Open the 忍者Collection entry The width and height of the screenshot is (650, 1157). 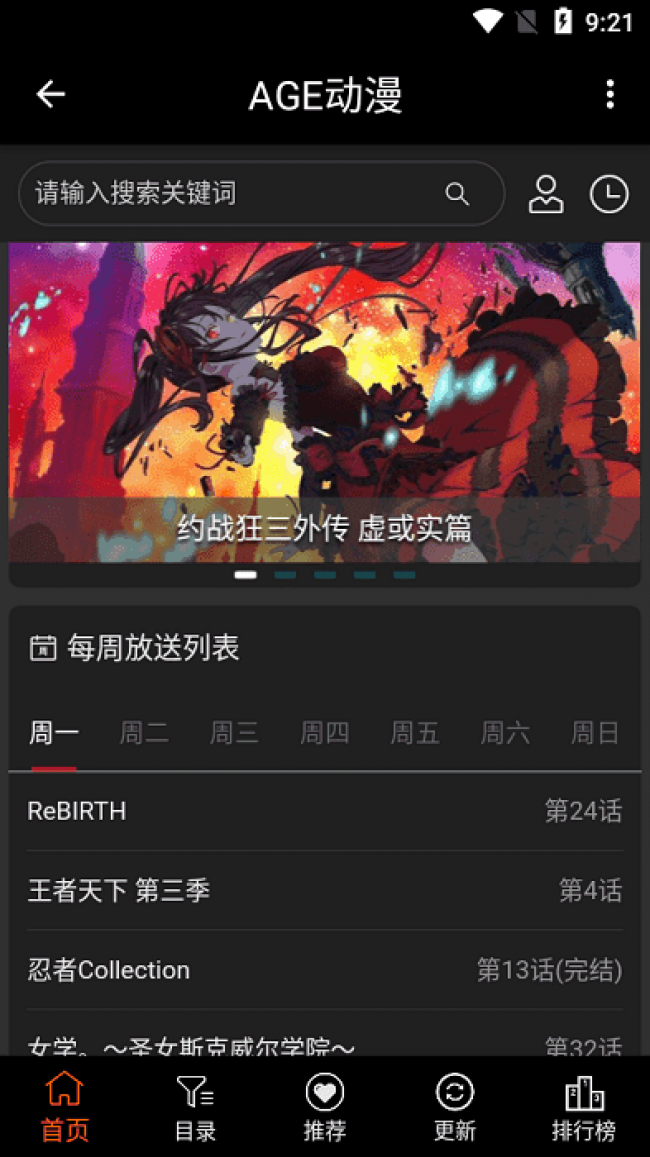[325, 970]
